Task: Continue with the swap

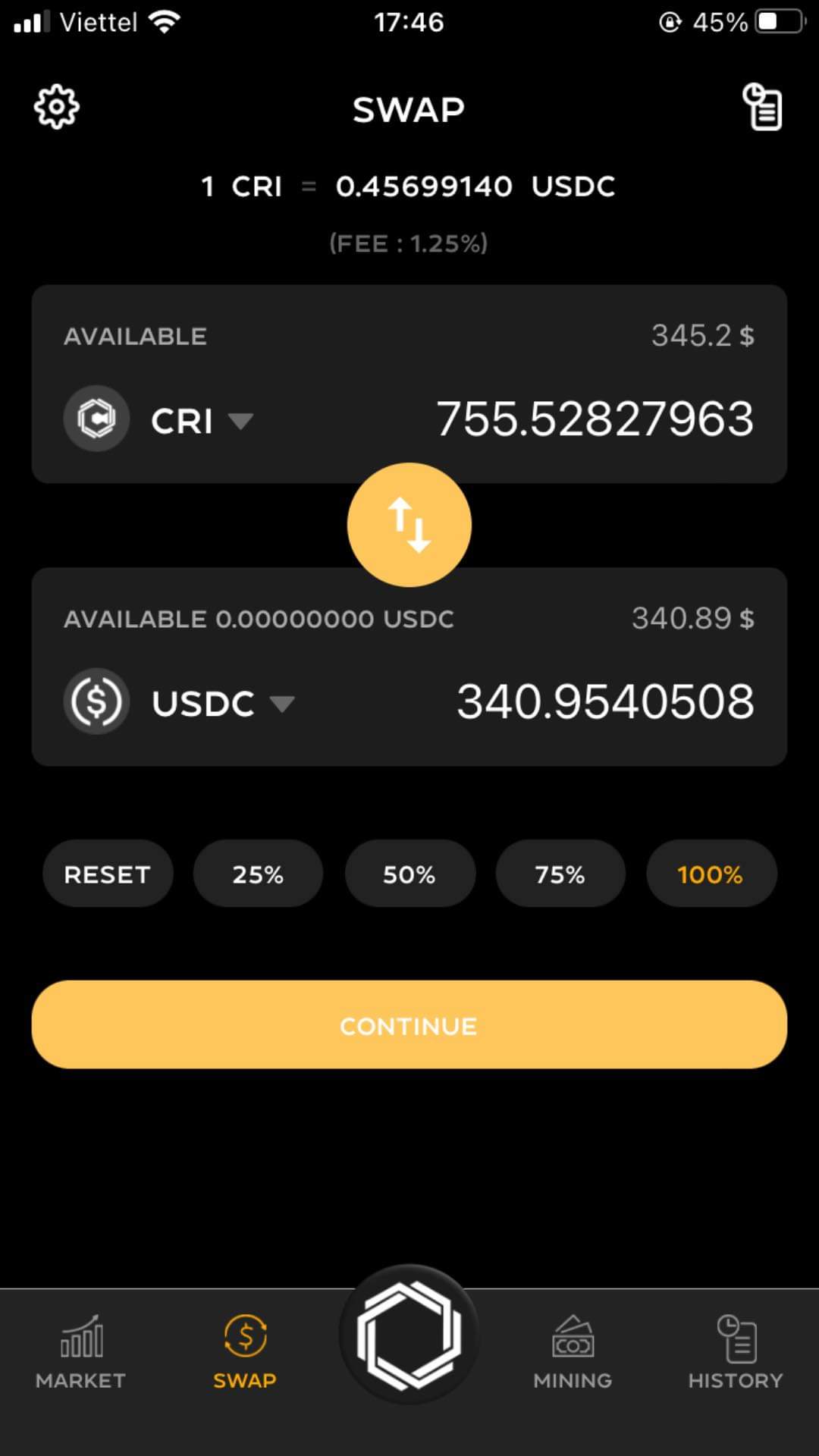Action: pos(409,1025)
